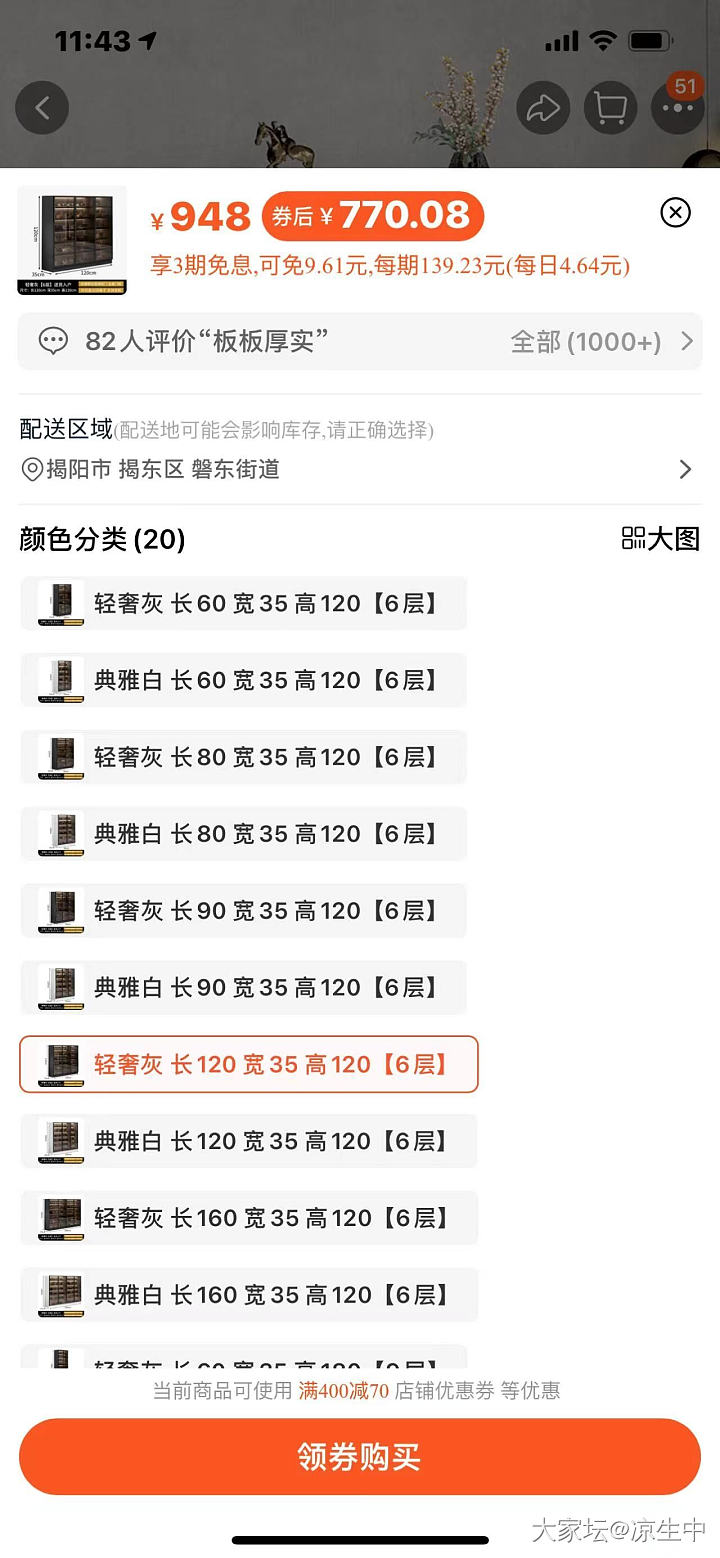Screen dimensions: 720x1558
Task: Open the more options menu
Action: (678, 107)
